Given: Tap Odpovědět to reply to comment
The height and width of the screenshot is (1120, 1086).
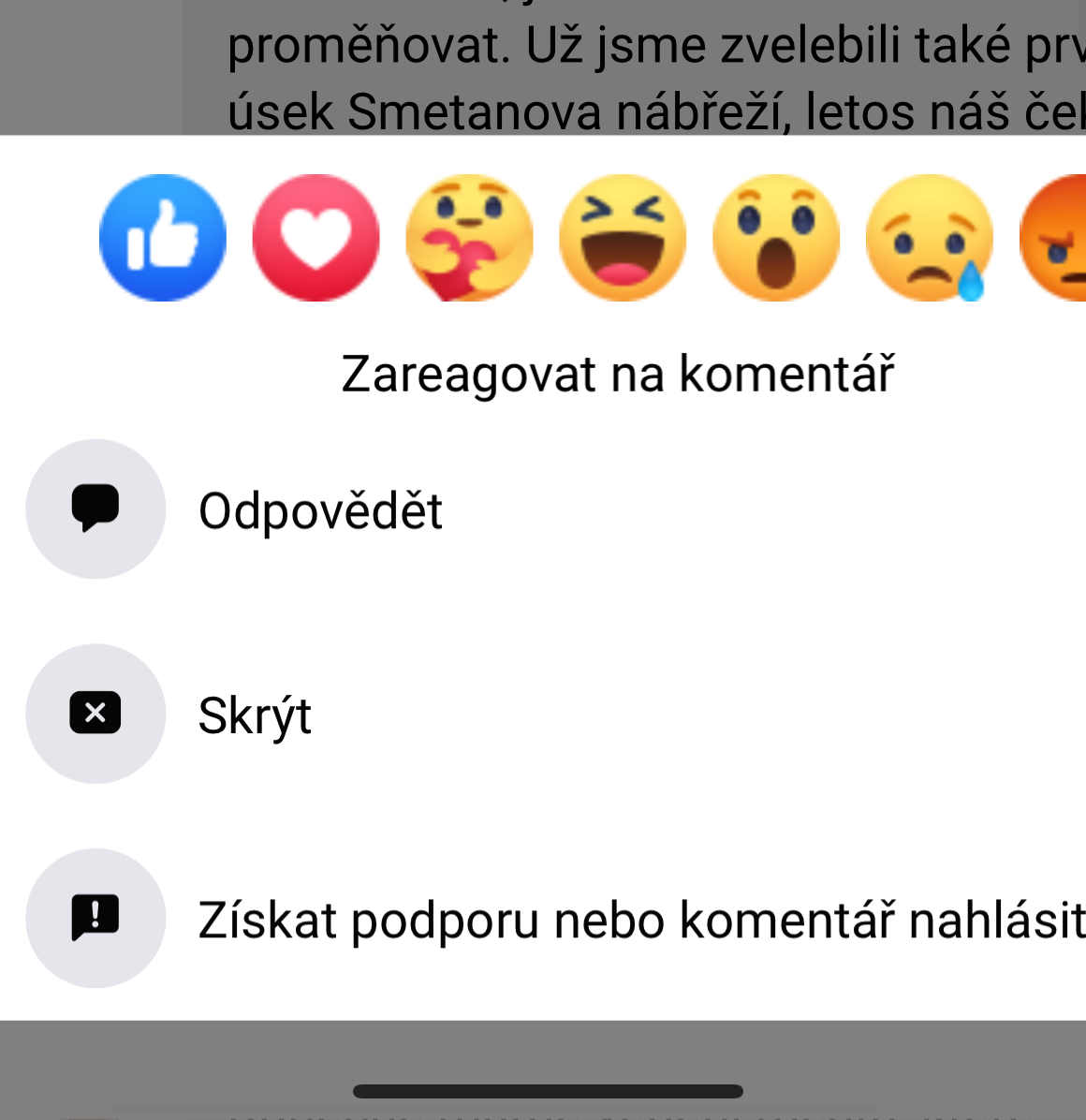Looking at the screenshot, I should [319, 510].
